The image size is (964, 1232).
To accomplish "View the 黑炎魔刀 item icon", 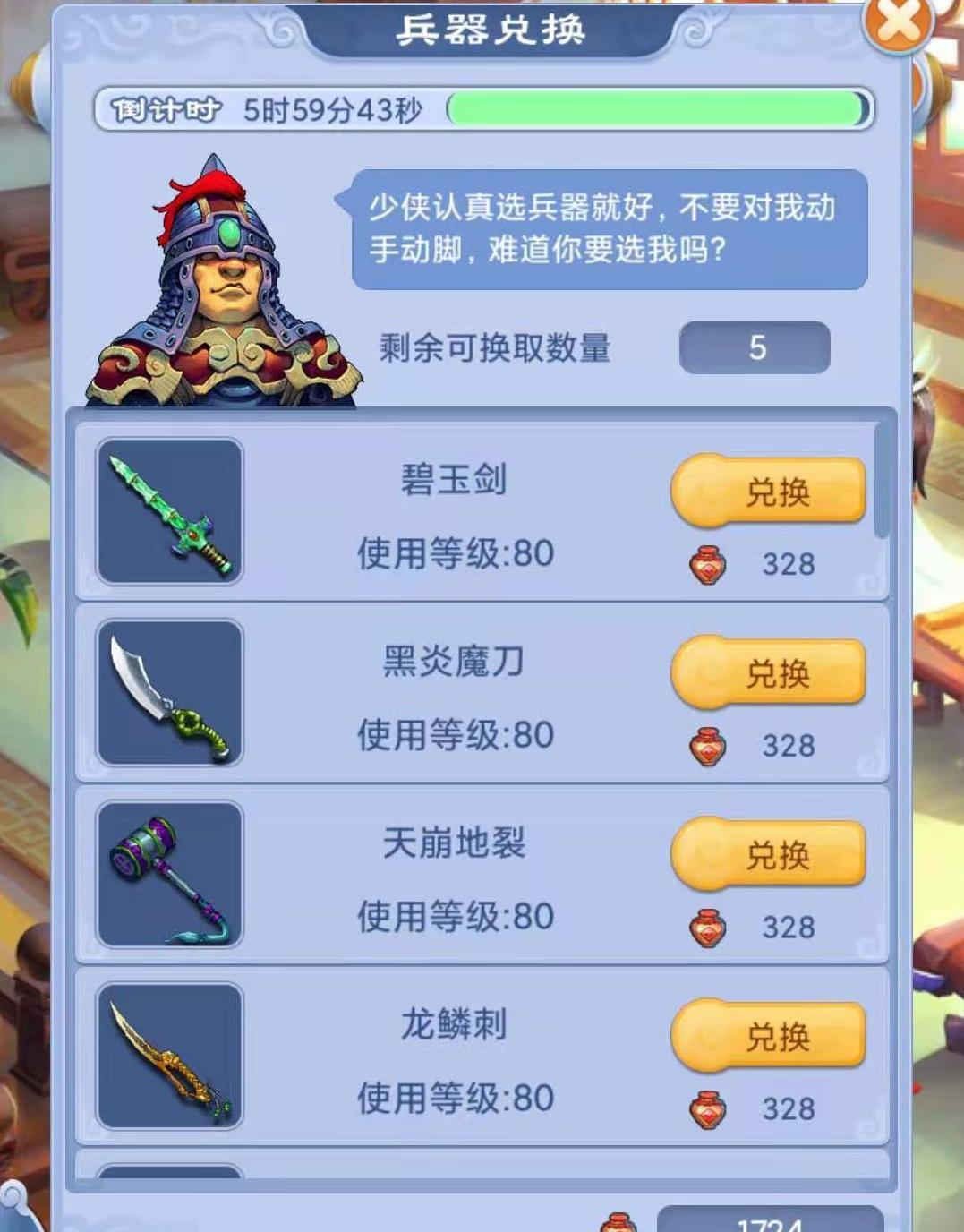I will 170,693.
